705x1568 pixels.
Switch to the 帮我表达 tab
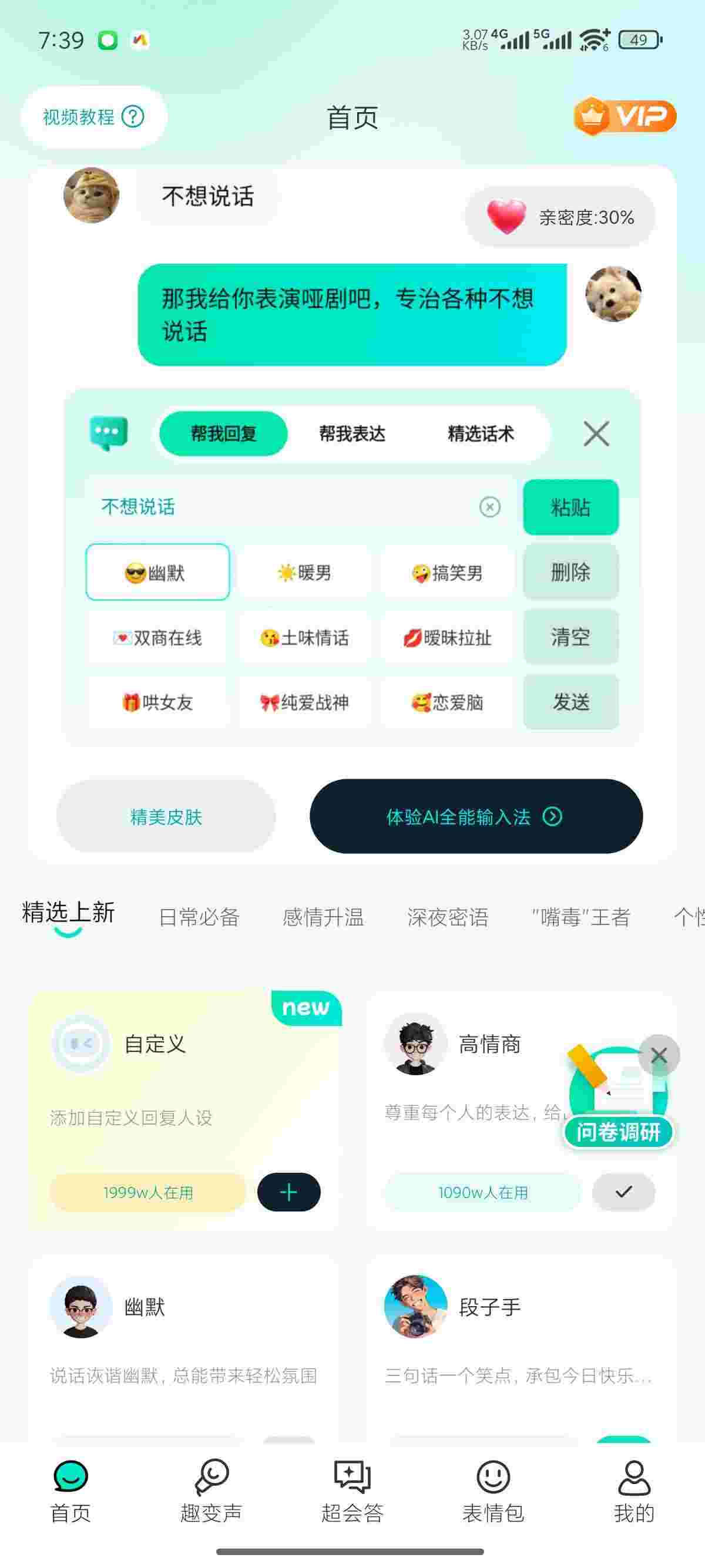coord(352,433)
